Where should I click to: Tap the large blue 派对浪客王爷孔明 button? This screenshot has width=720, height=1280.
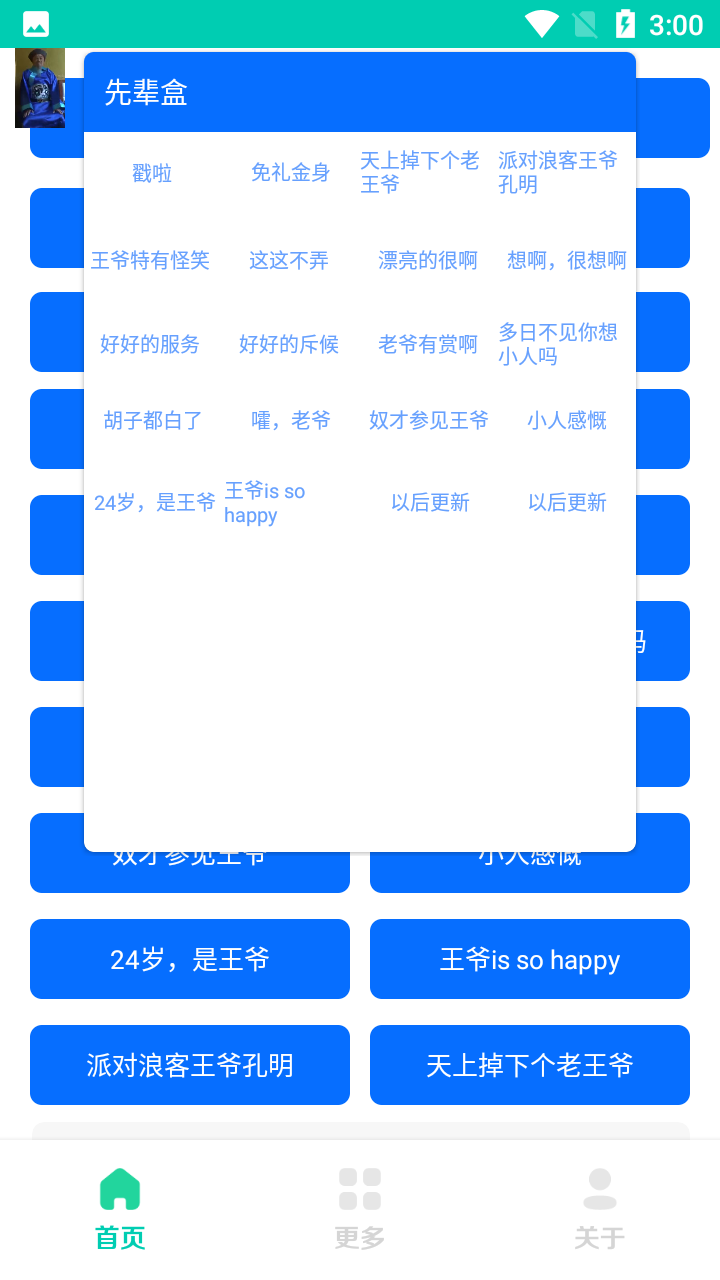[190, 1065]
